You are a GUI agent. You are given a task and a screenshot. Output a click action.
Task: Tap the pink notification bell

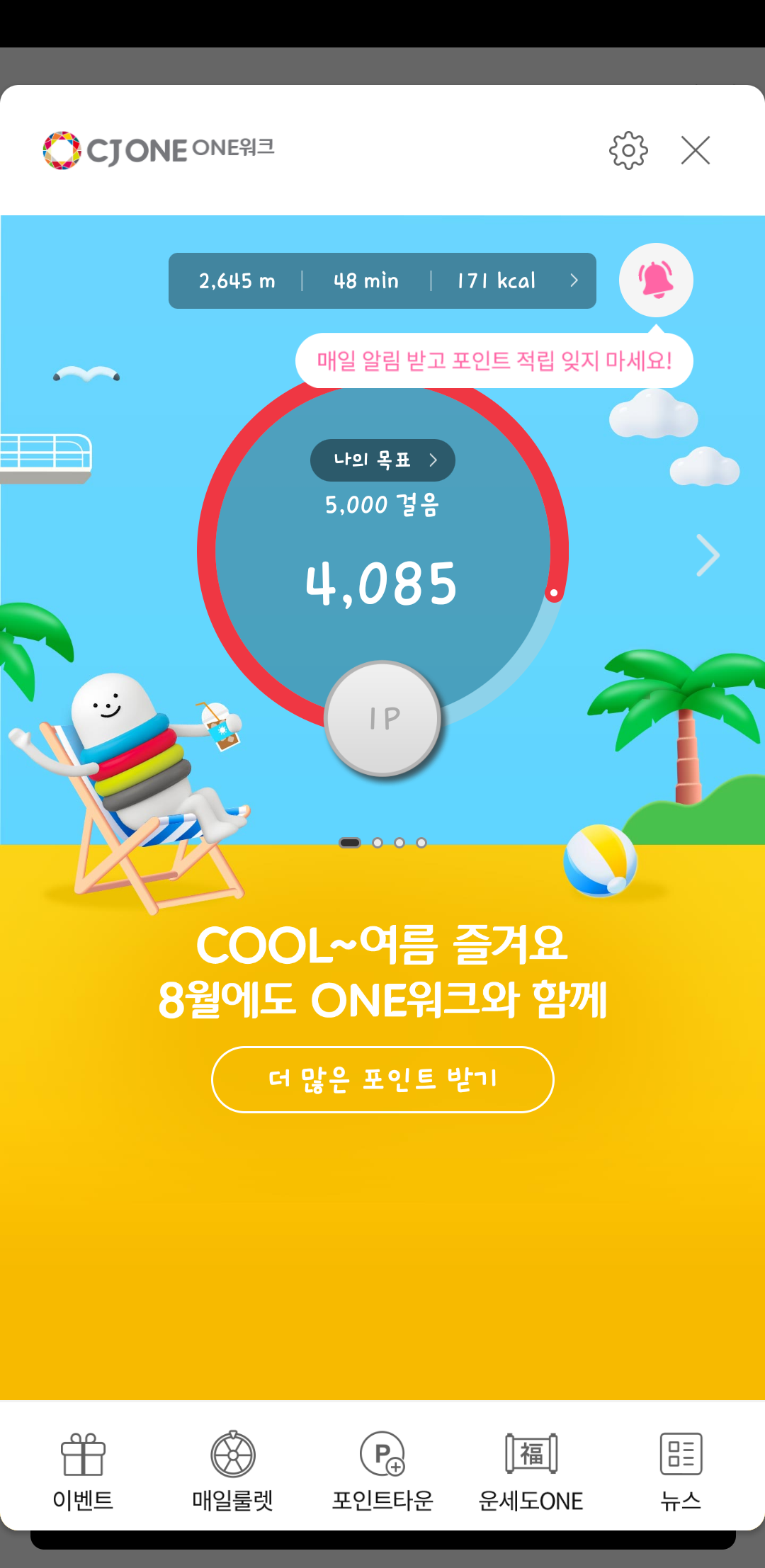point(656,280)
